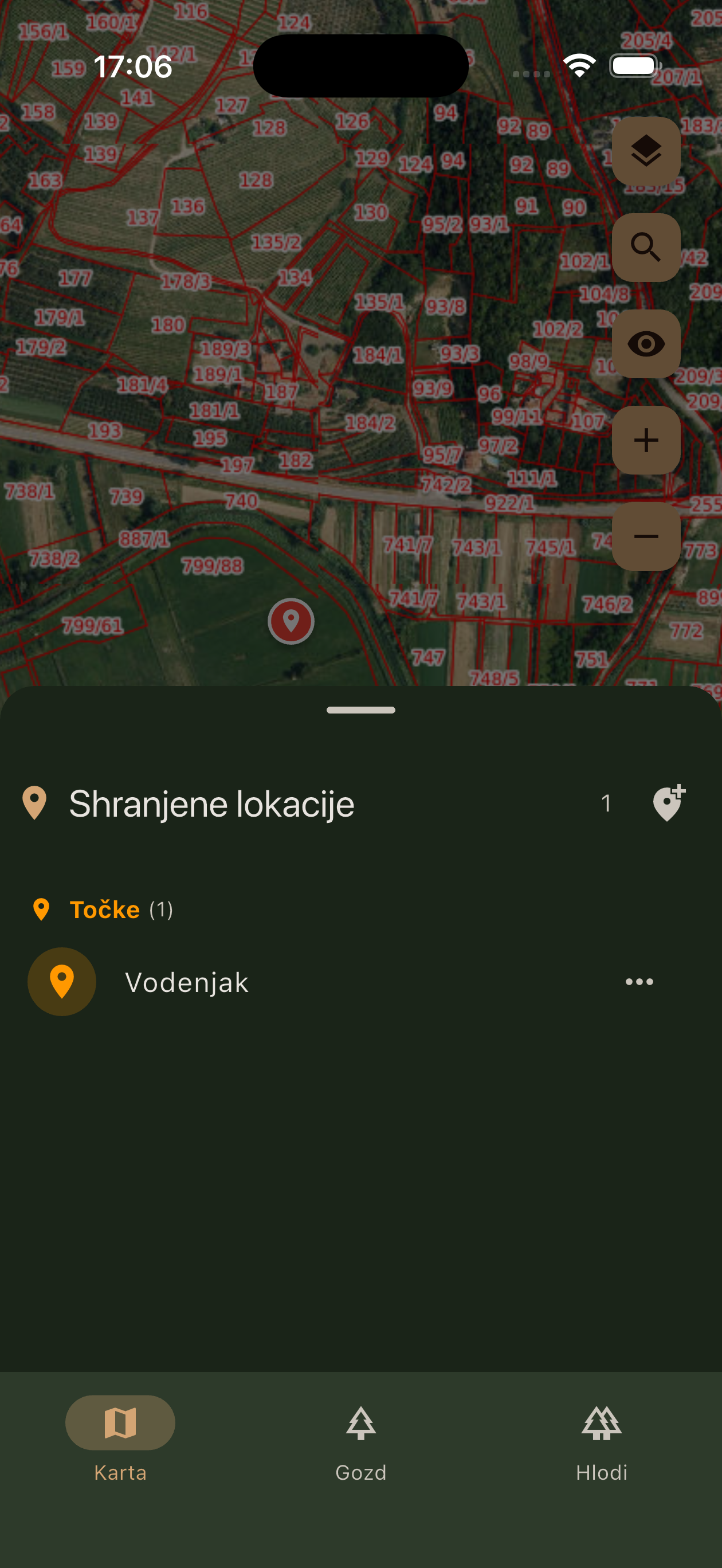Toggle parcel overlay visibility with the eye button
The height and width of the screenshot is (1568, 722).
(x=647, y=343)
